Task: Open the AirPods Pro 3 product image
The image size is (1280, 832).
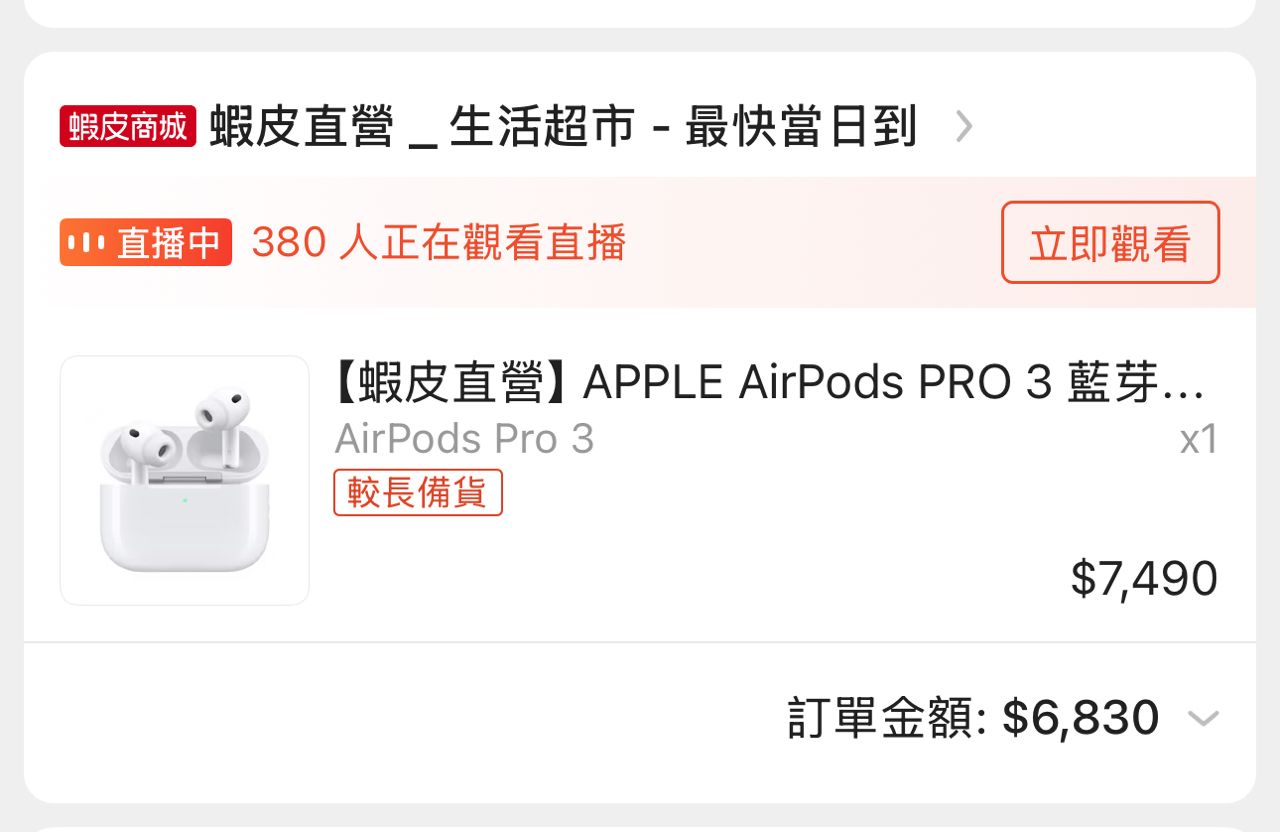Action: pyautogui.click(x=185, y=480)
